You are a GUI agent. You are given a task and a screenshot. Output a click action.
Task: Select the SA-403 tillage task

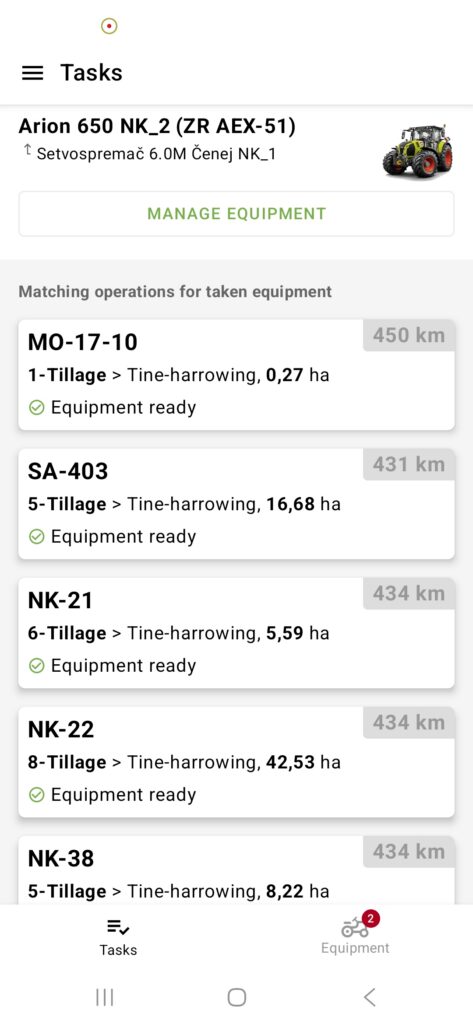tap(236, 504)
